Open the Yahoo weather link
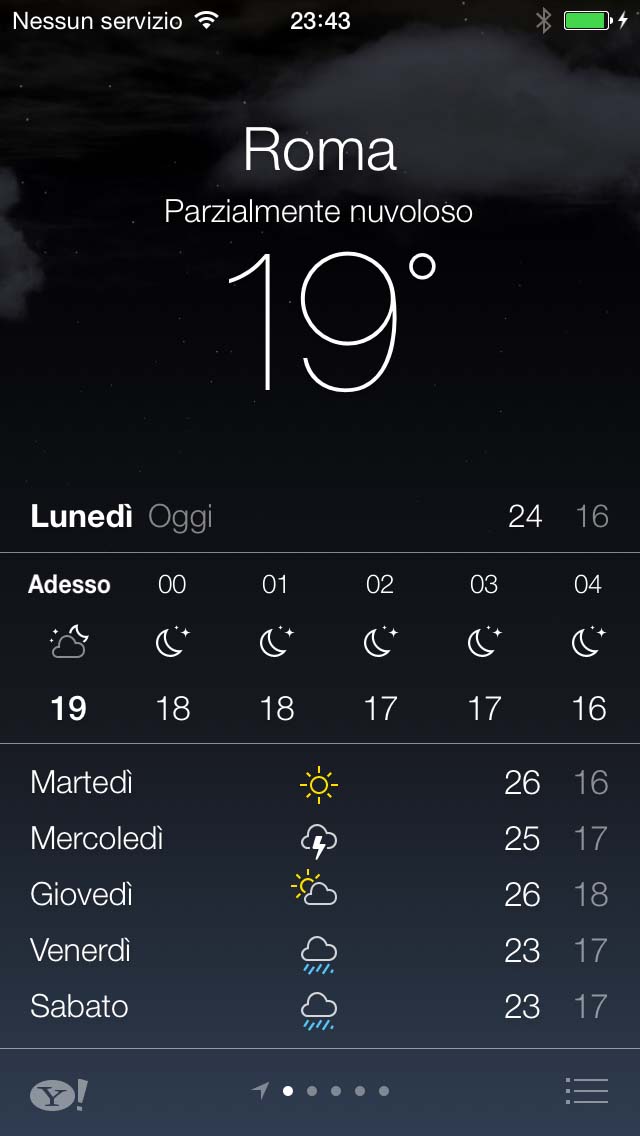 pos(58,1094)
